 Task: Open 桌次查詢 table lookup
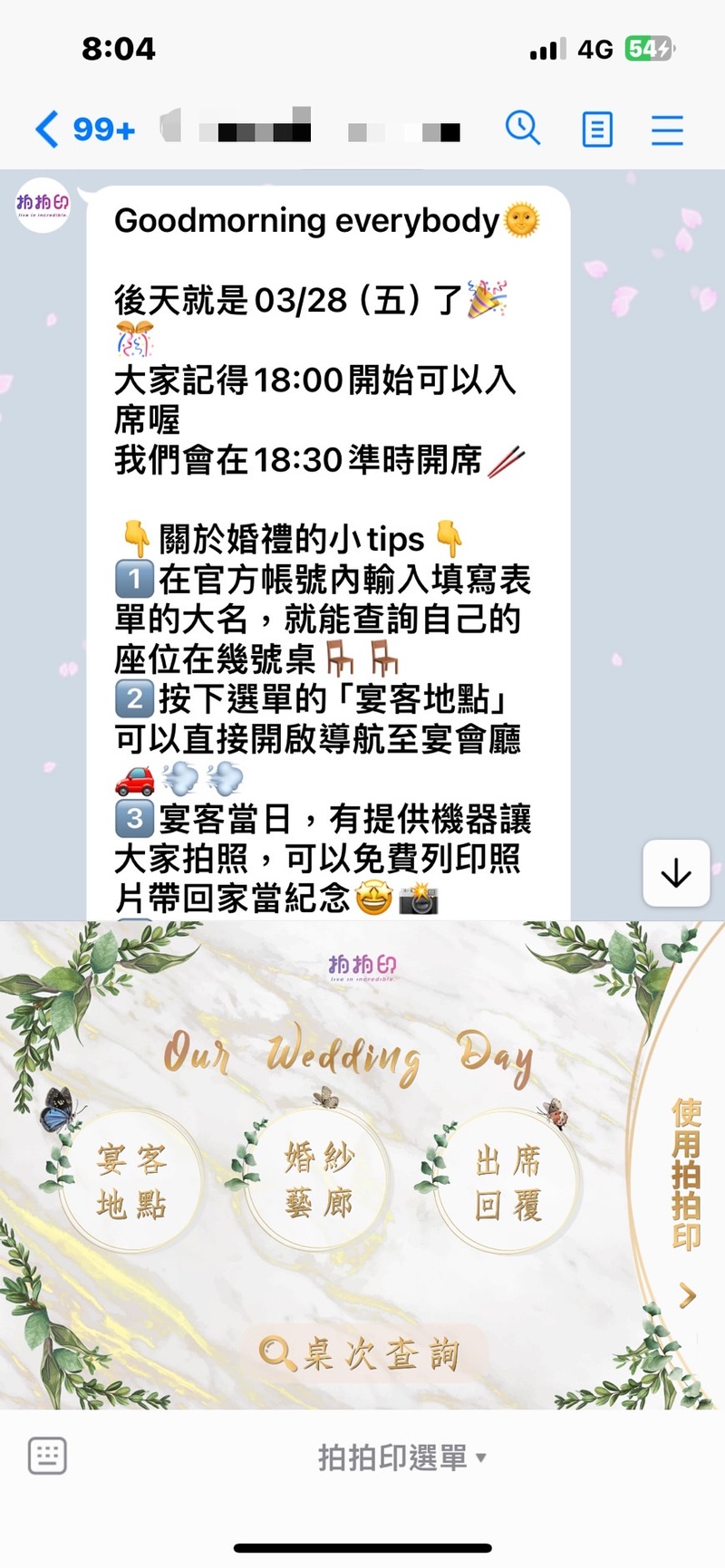(362, 1354)
